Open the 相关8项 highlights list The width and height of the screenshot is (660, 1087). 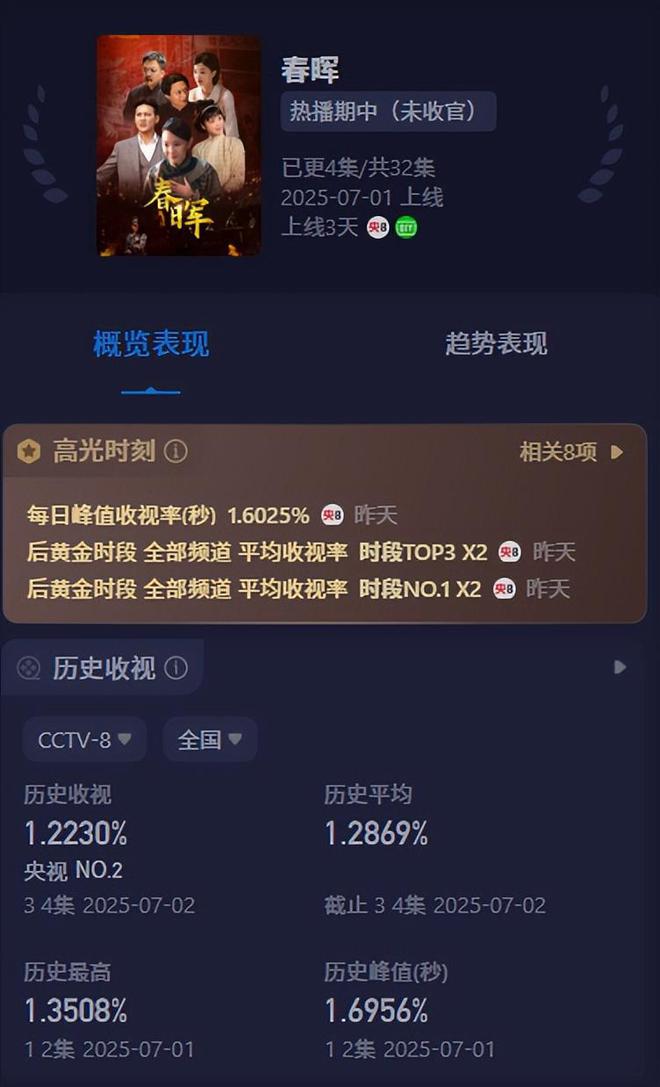point(570,452)
